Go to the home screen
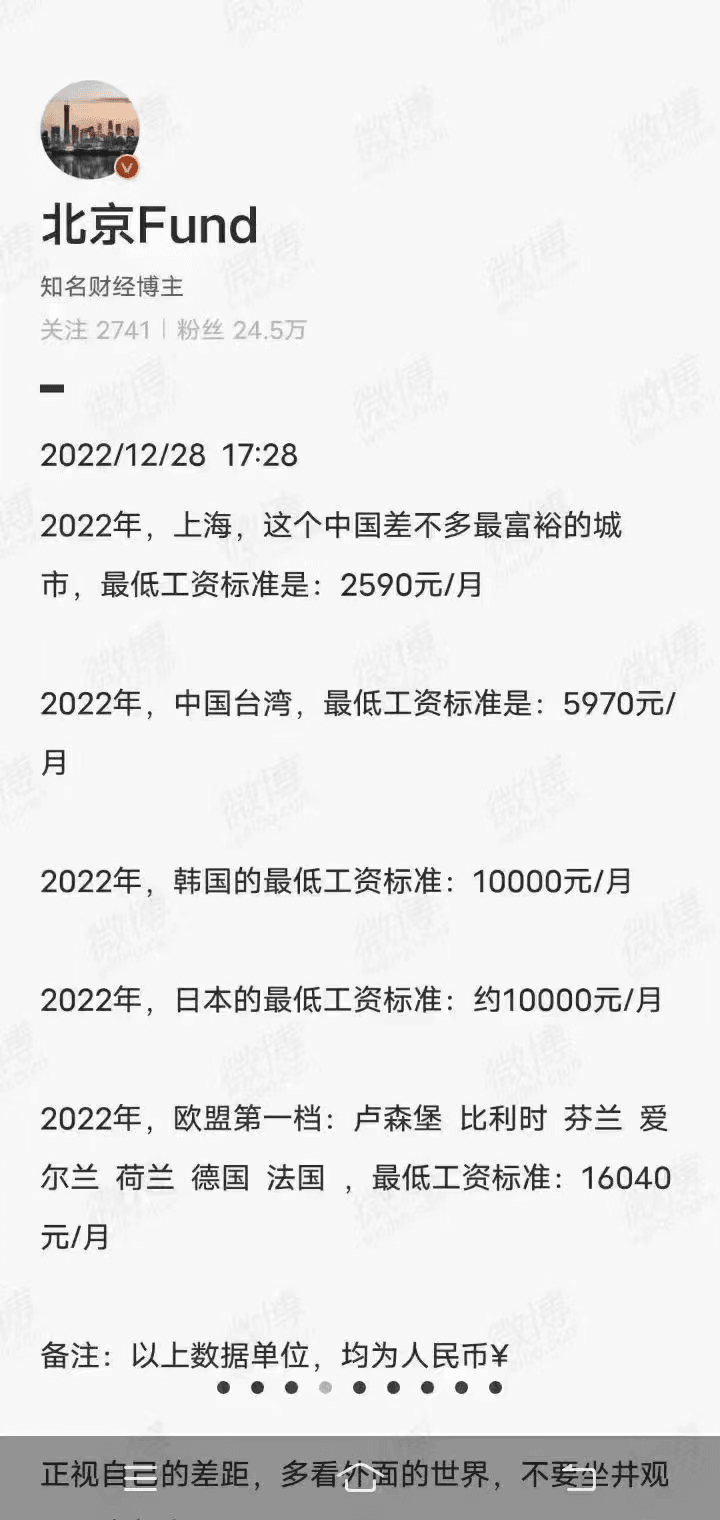This screenshot has width=720, height=1520. pyautogui.click(x=359, y=1479)
